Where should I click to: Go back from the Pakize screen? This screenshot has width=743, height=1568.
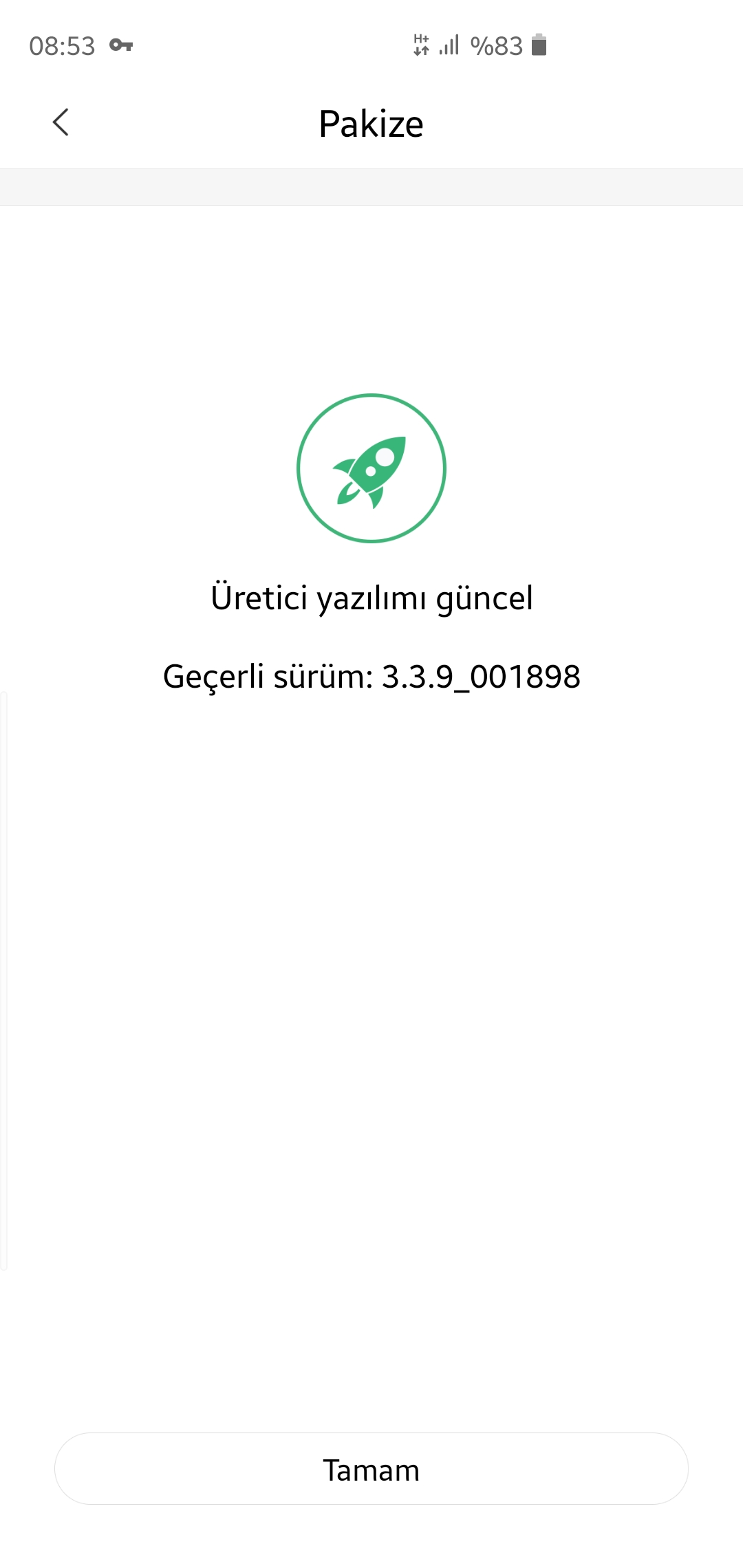61,123
